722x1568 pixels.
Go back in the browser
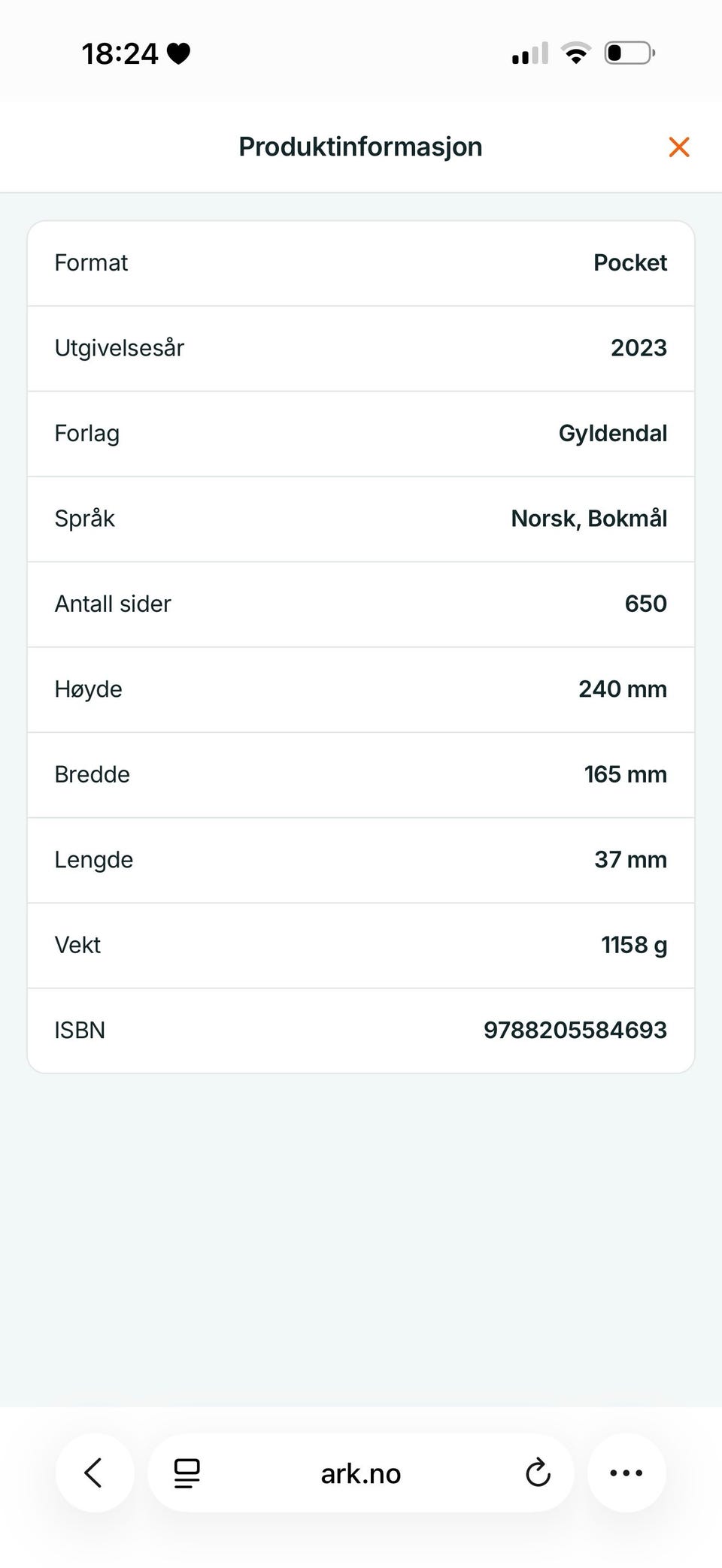coord(95,1473)
